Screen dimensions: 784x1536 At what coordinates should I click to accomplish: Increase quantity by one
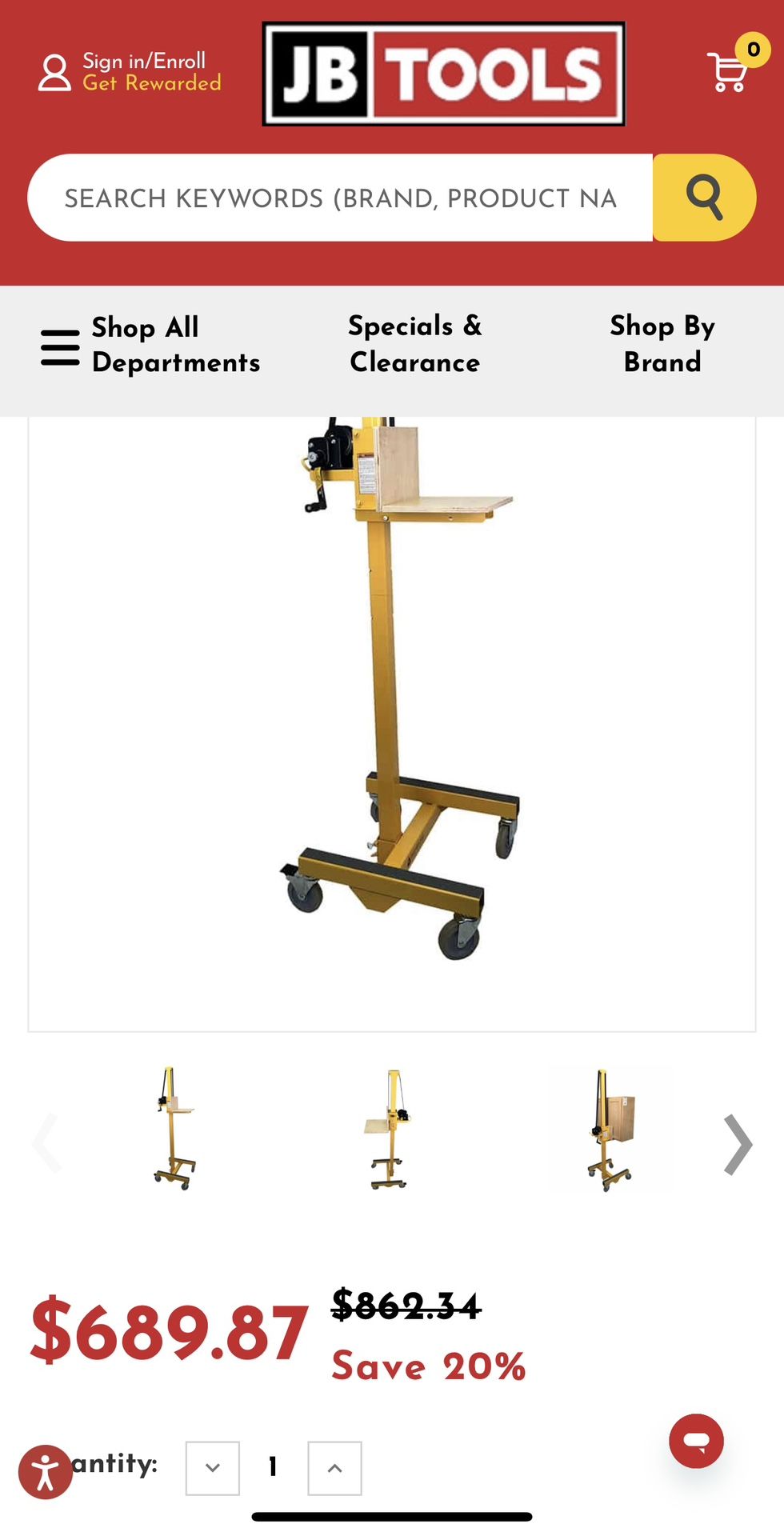(x=334, y=1468)
